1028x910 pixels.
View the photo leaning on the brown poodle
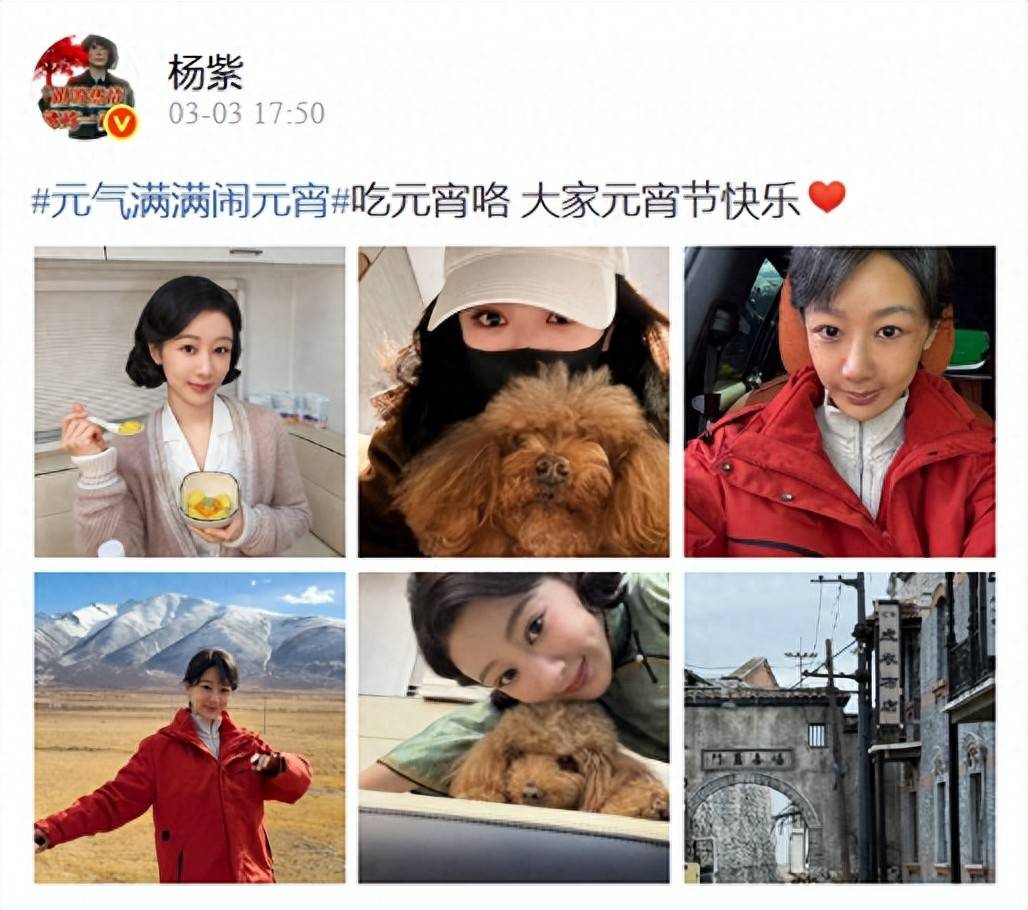514,727
